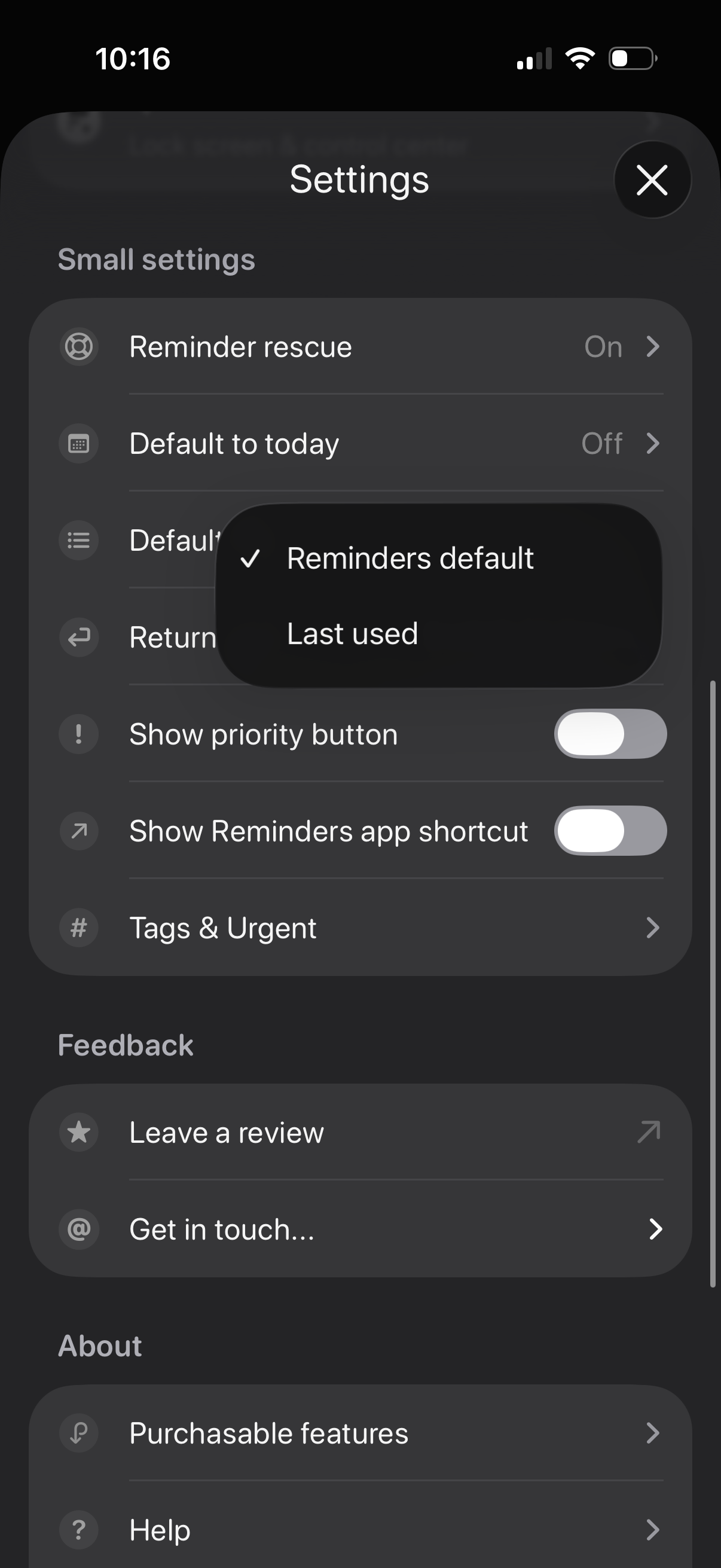Click the Default to today calendar icon
The width and height of the screenshot is (721, 1568).
[x=78, y=443]
